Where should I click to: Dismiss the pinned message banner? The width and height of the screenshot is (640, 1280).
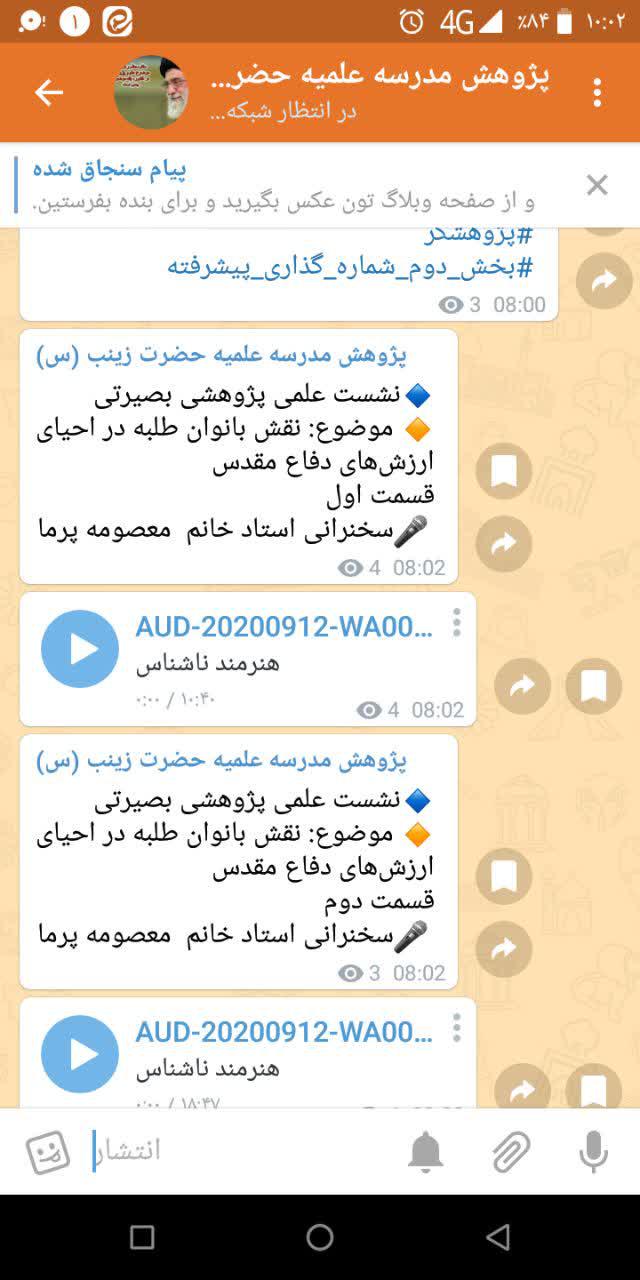click(x=597, y=185)
